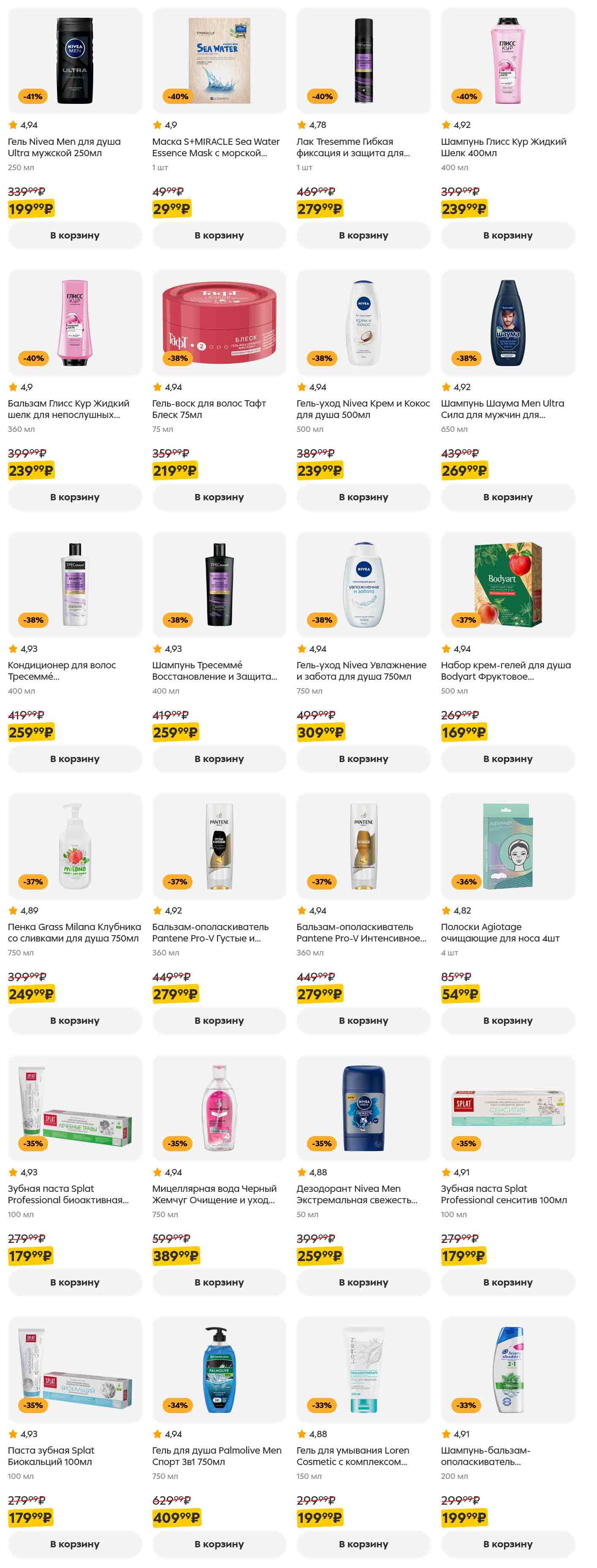Add Nivea Men deodorant to cart
Screen dimensions: 597x1568
pyautogui.click(x=363, y=1283)
